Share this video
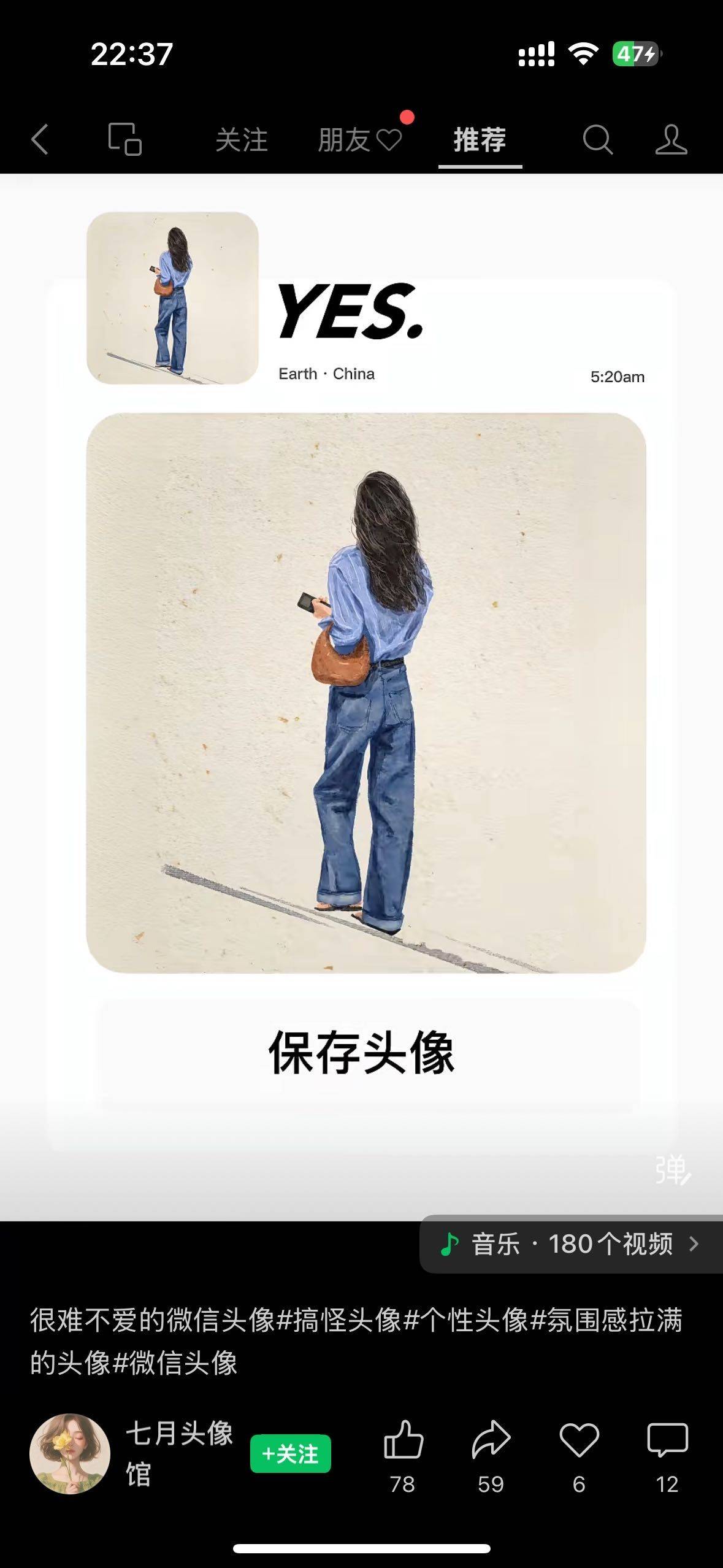723x1568 pixels. point(491,1440)
